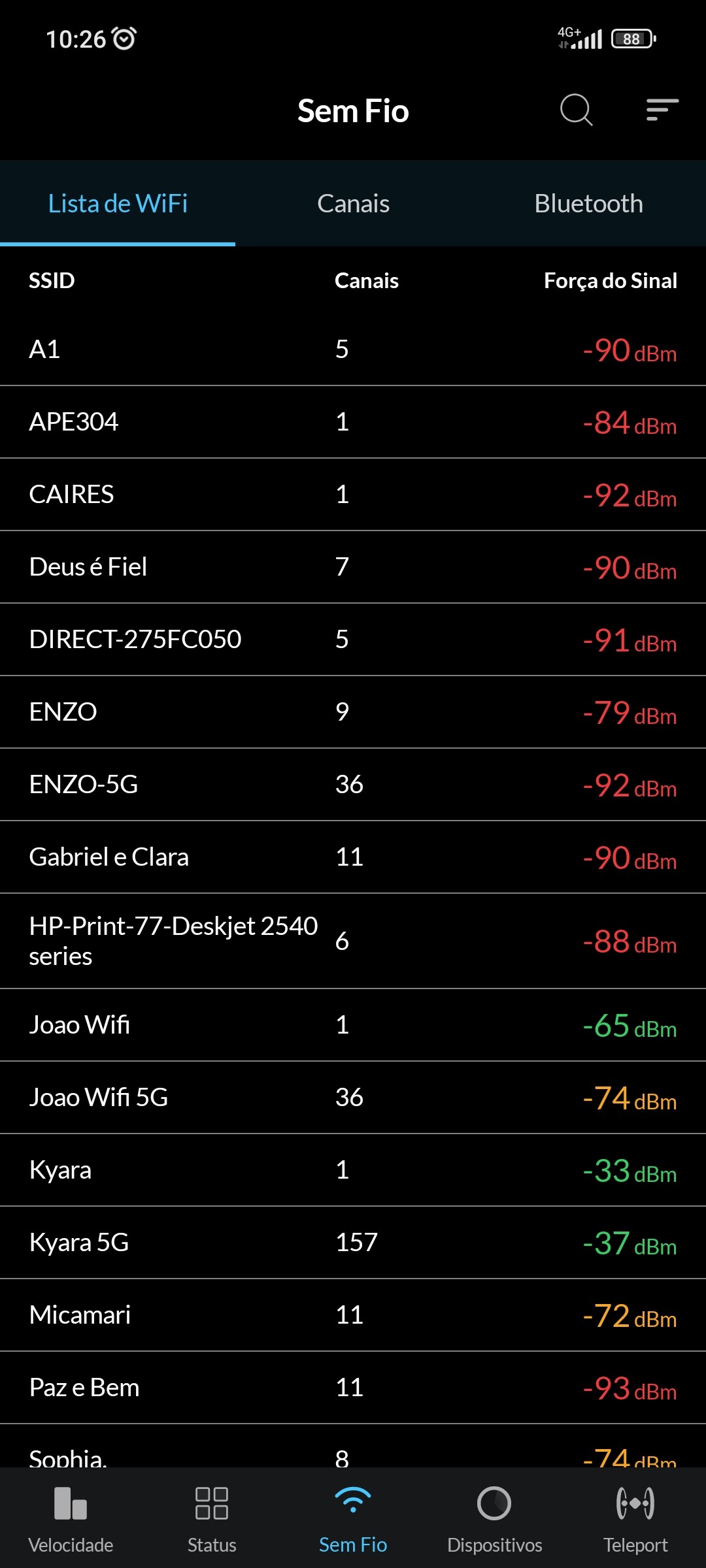Open the ENZO-5G network entry
This screenshot has width=706, height=1568.
pos(353,784)
